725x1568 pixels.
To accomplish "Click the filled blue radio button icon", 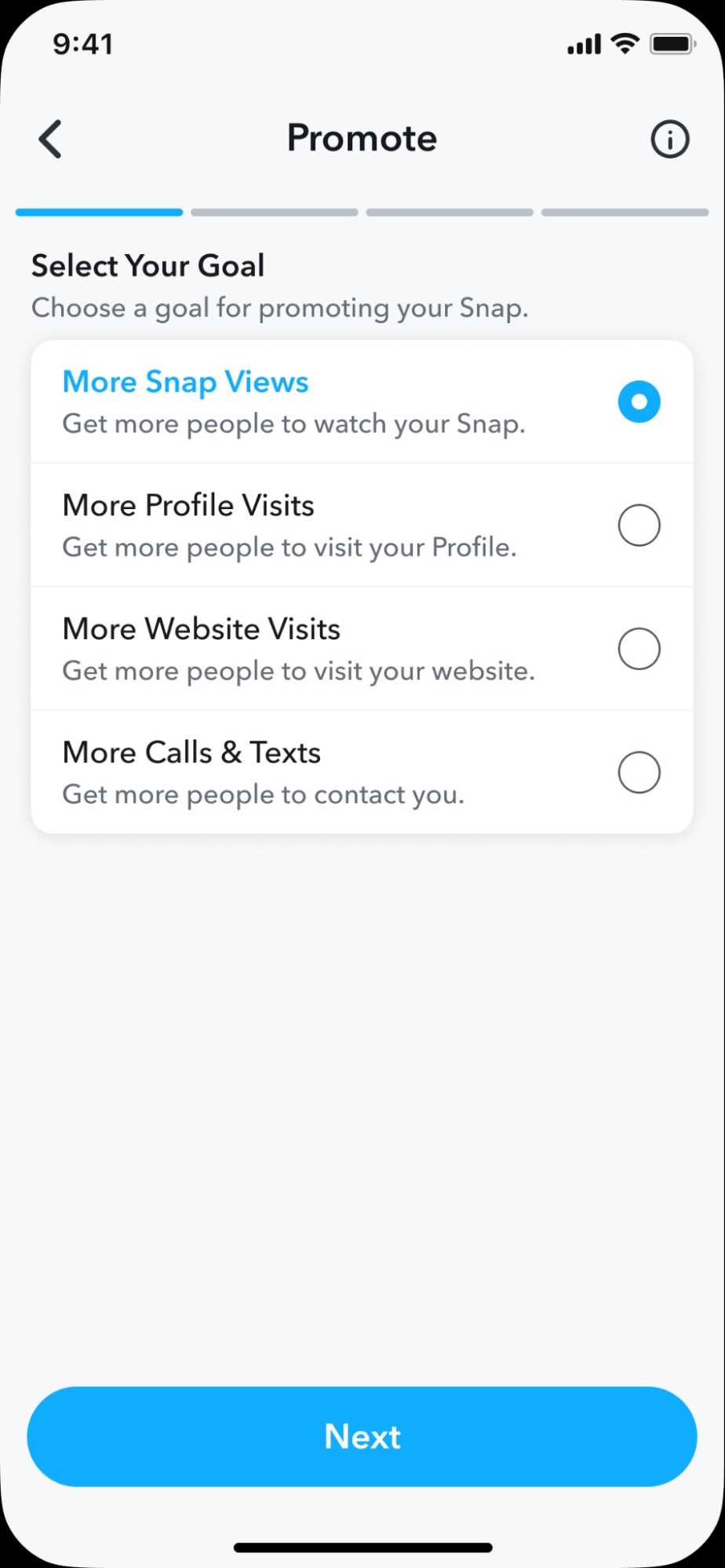I will [x=638, y=401].
